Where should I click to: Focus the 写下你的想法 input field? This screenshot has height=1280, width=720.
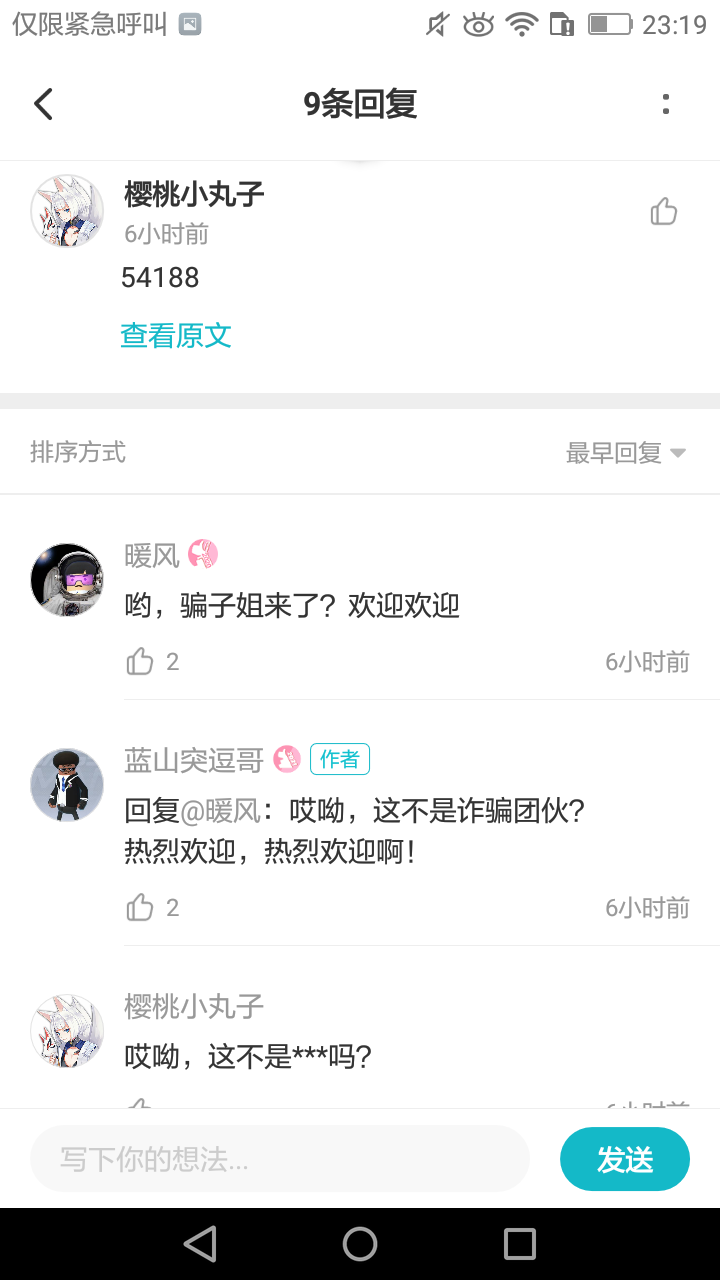(280, 1159)
